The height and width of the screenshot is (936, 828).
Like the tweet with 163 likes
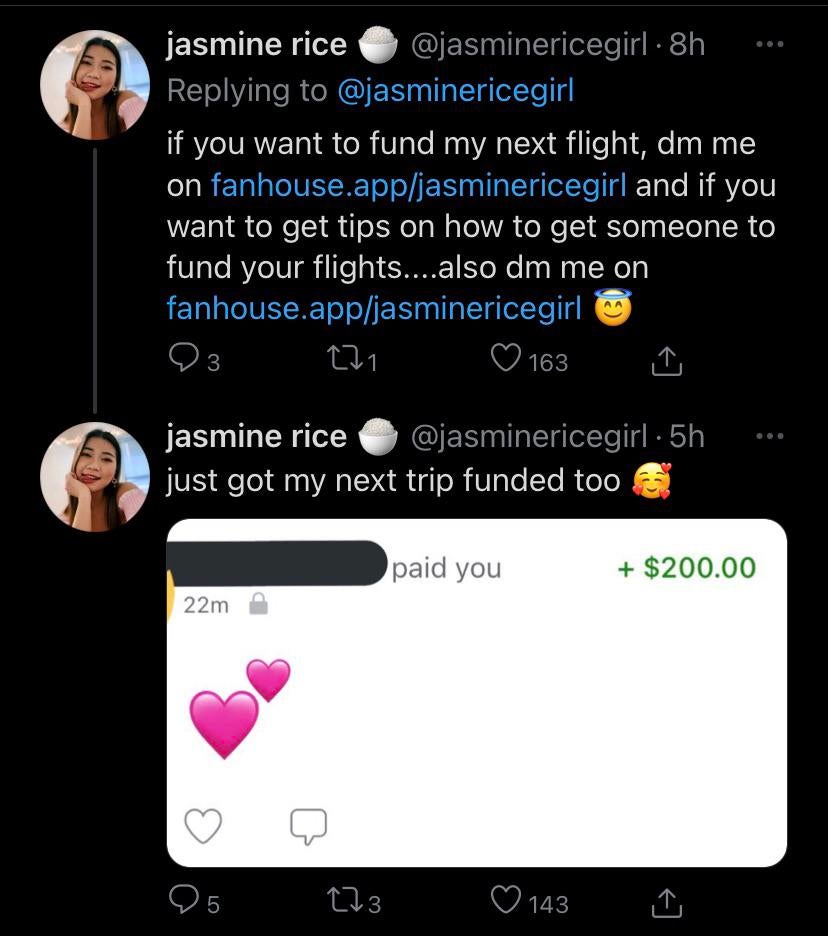point(506,359)
